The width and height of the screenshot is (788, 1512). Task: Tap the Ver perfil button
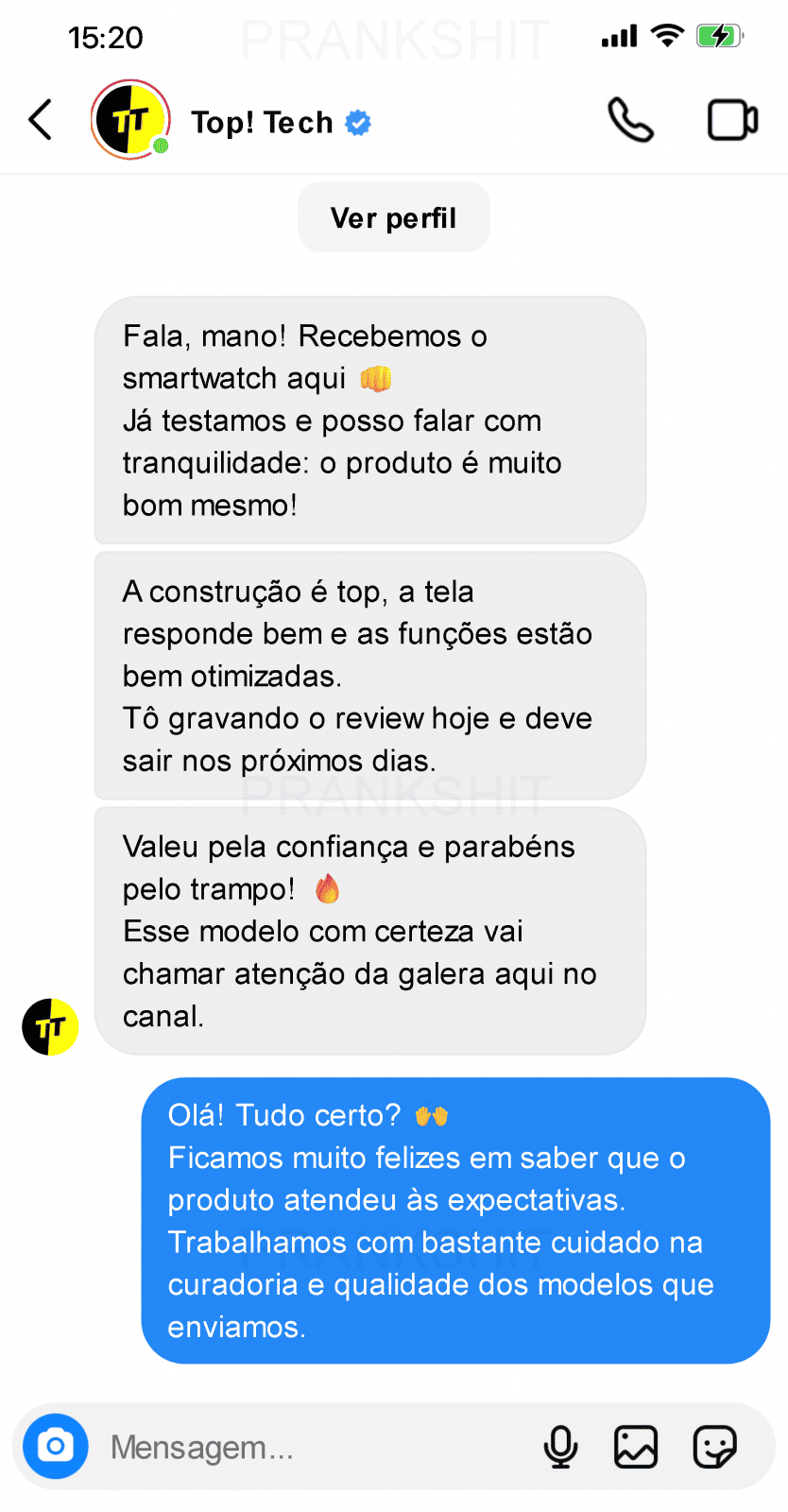[394, 217]
